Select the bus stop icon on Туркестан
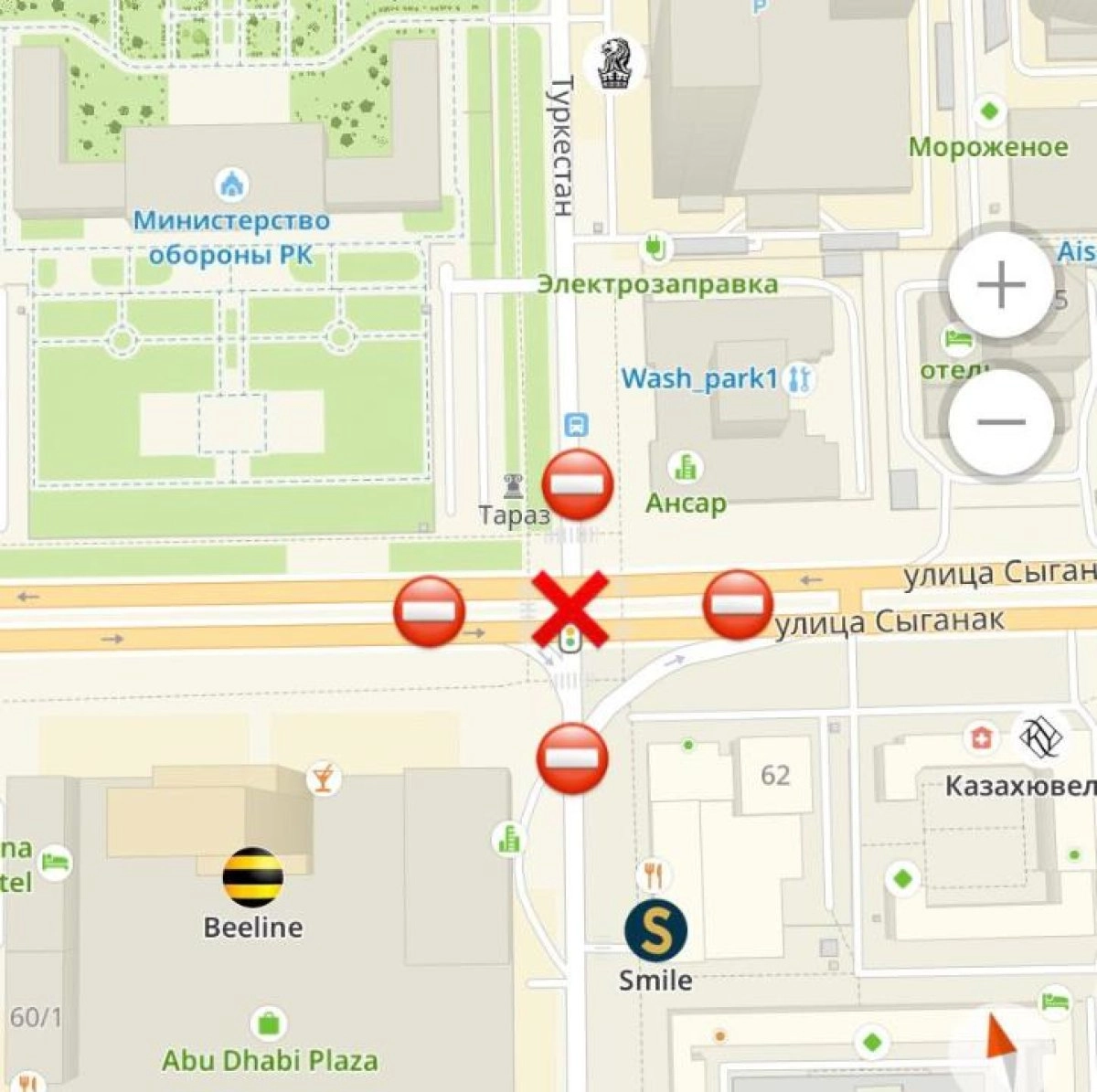The height and width of the screenshot is (1092, 1097). (576, 424)
